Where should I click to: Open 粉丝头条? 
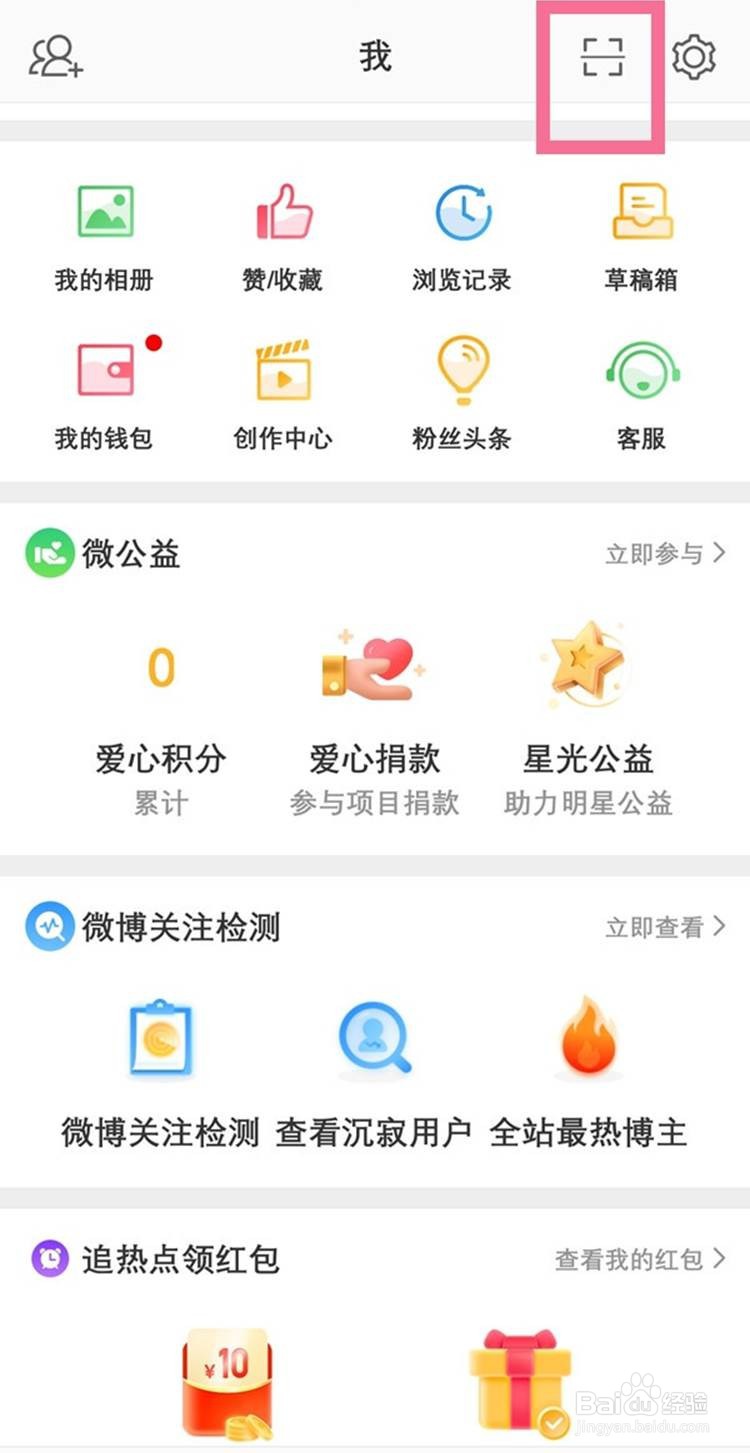click(x=462, y=394)
